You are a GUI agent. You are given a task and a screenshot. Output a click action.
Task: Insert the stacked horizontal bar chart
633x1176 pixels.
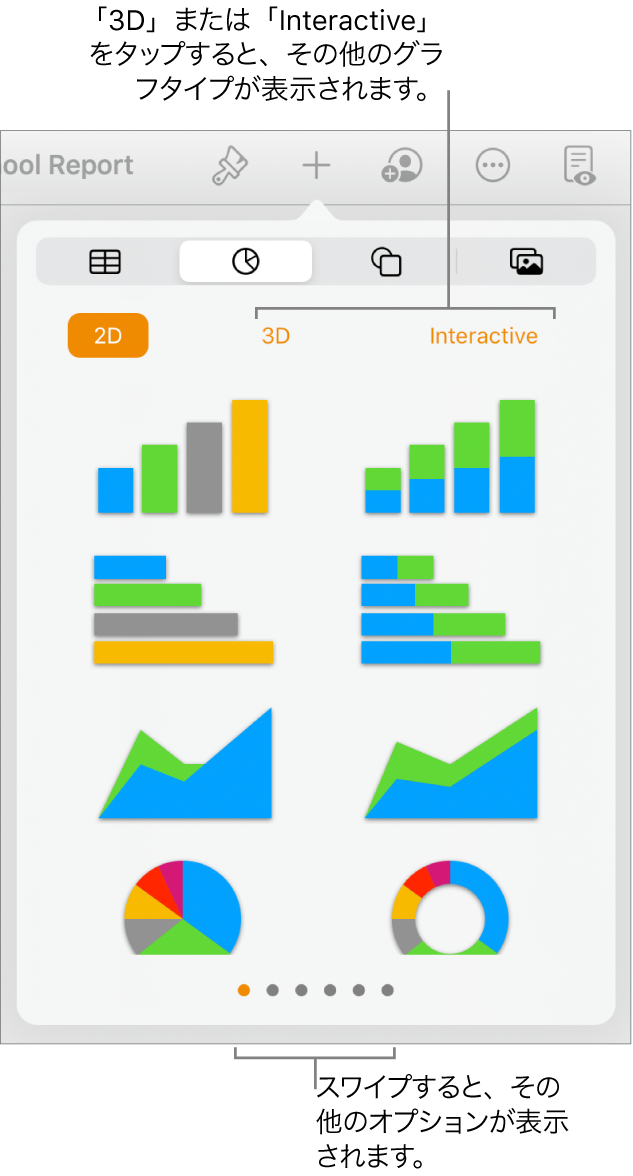450,609
